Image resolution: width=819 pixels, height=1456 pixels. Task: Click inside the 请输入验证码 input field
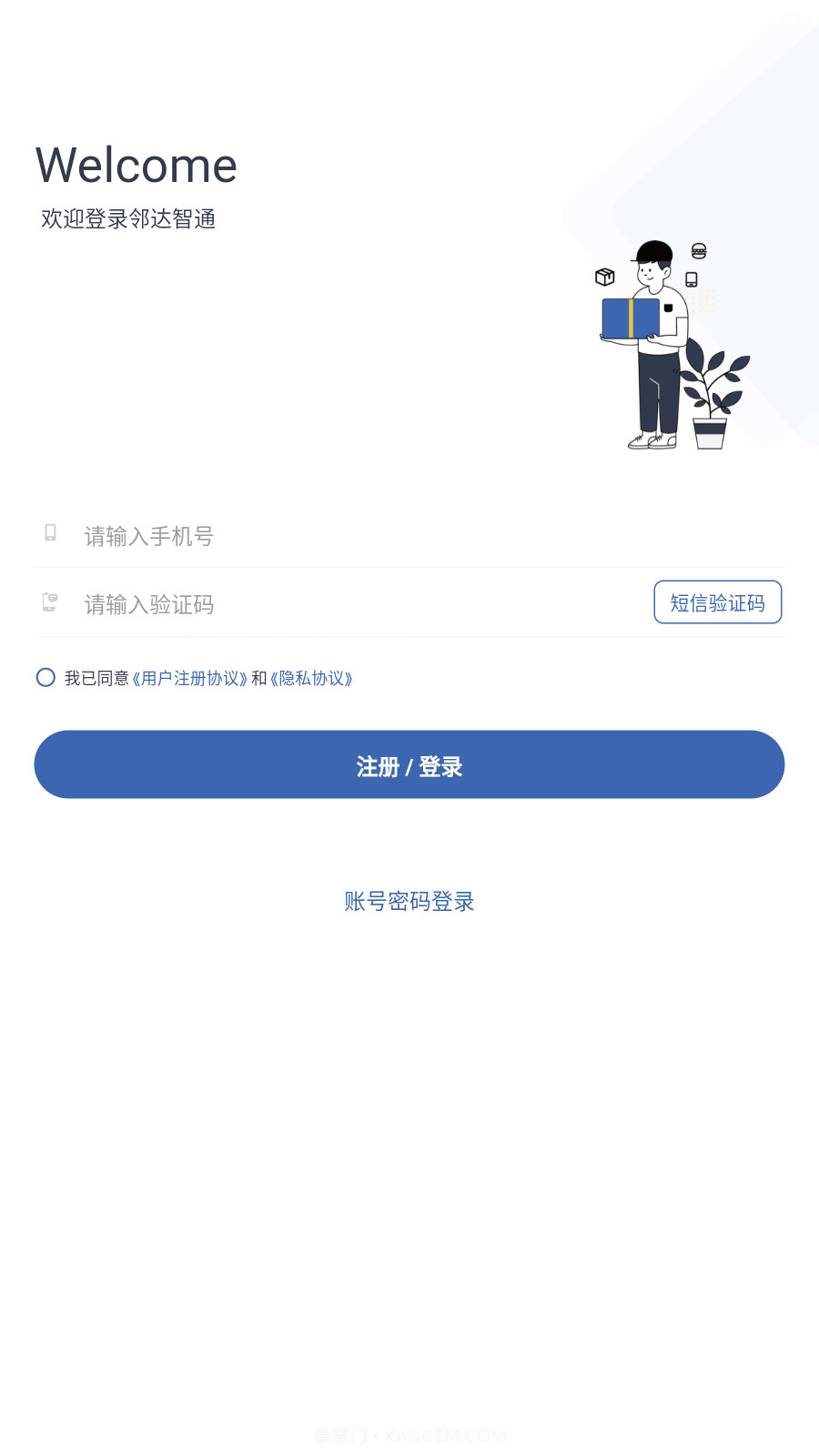pos(273,604)
